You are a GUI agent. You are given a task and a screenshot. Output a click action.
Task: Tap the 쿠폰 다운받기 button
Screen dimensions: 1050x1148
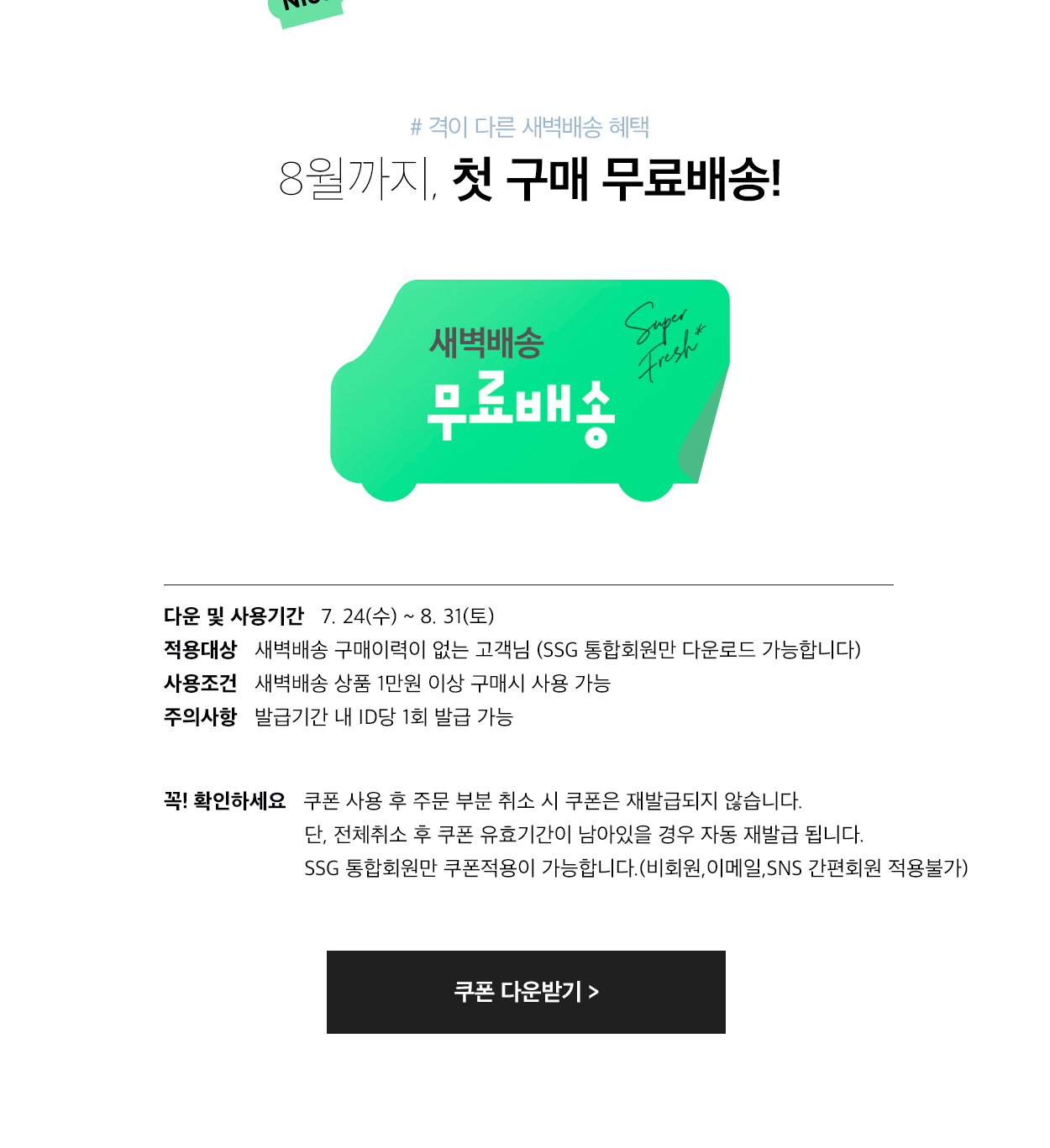[526, 992]
